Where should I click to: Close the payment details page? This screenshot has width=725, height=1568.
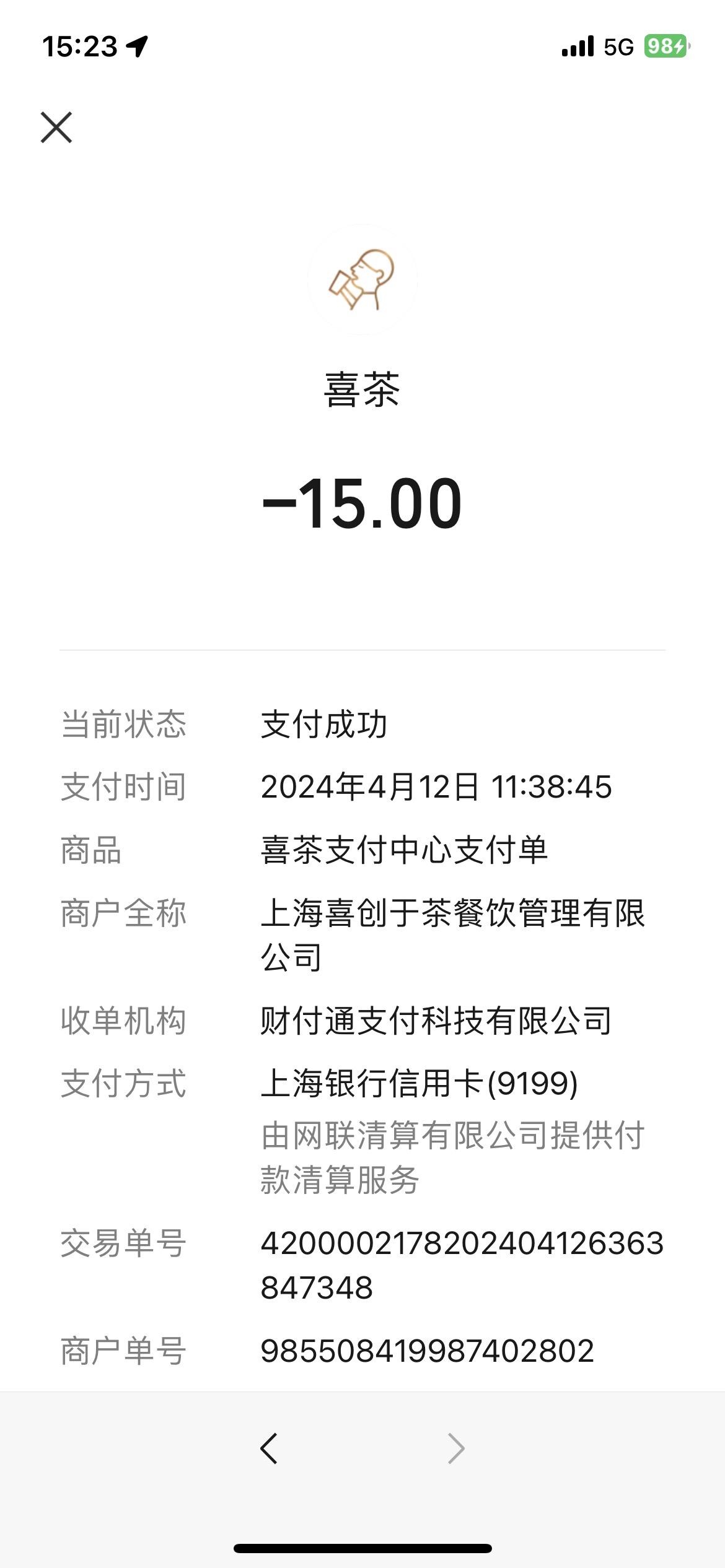coord(56,128)
